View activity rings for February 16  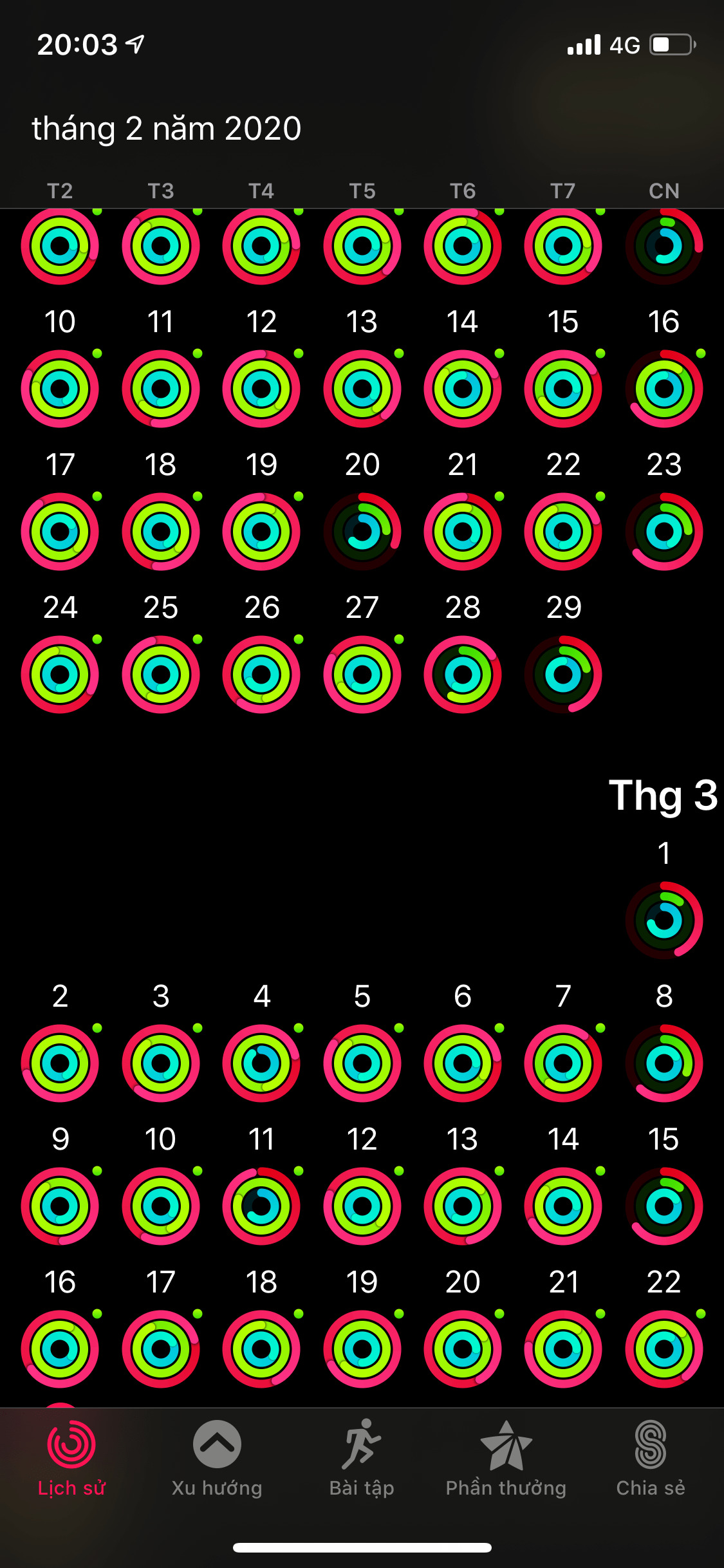click(x=664, y=389)
